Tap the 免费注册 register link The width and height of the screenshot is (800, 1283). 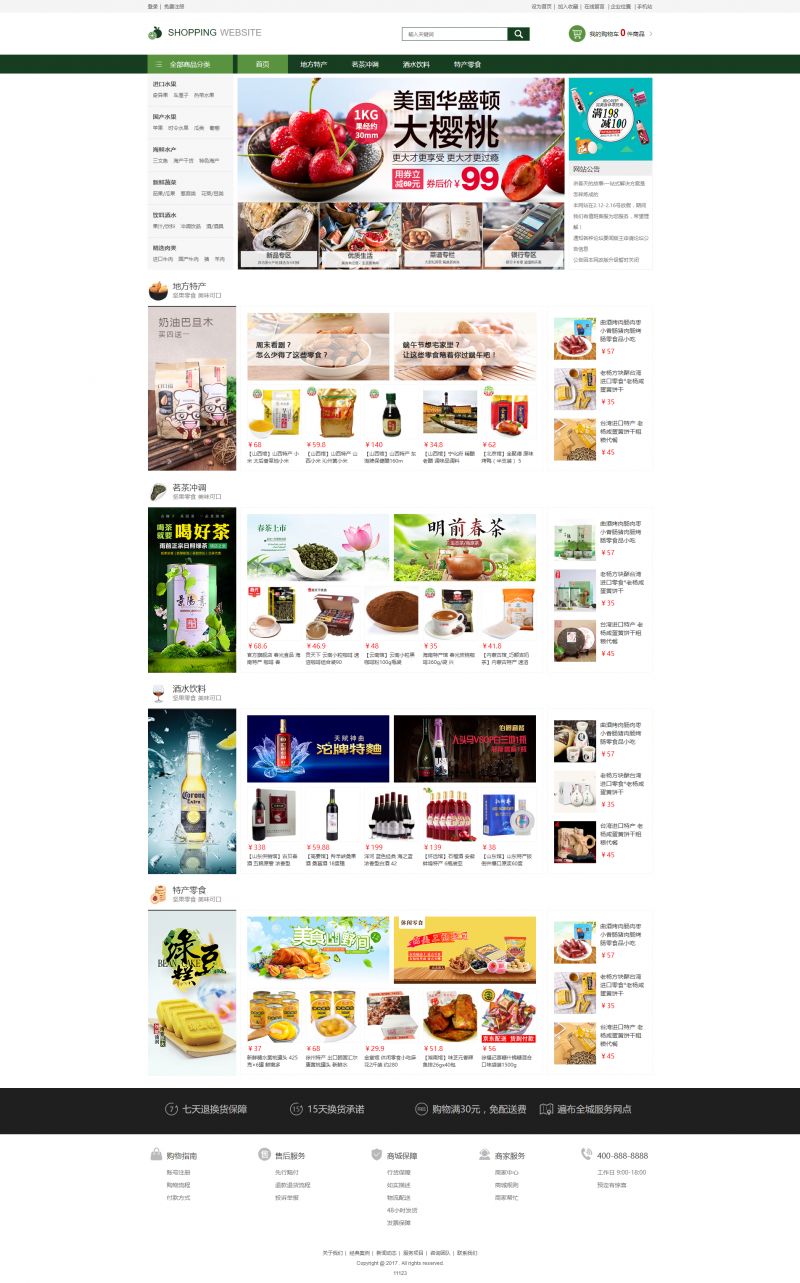click(x=174, y=6)
